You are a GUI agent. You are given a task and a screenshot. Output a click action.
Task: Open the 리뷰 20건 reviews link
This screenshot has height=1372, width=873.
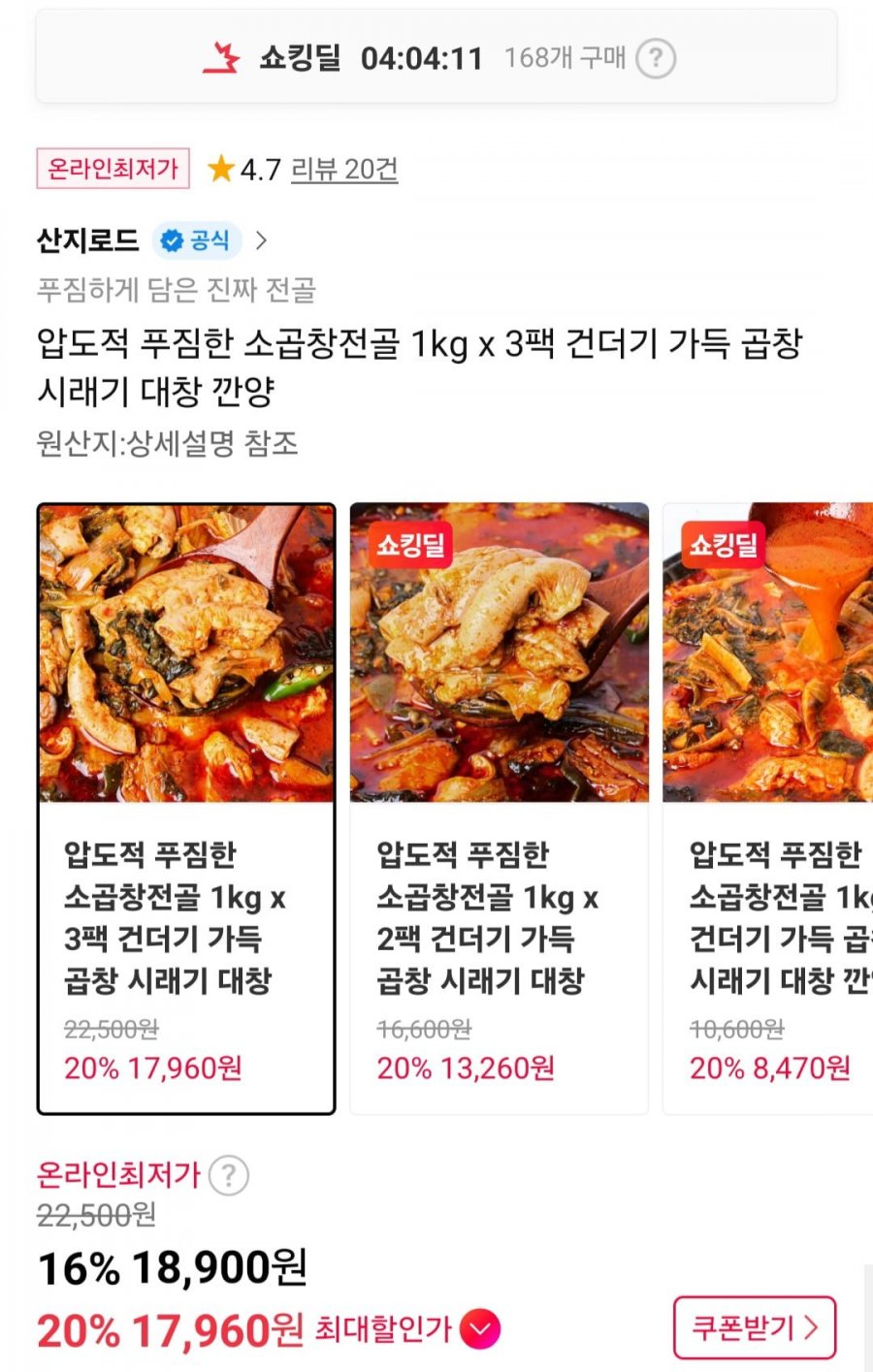pyautogui.click(x=344, y=170)
